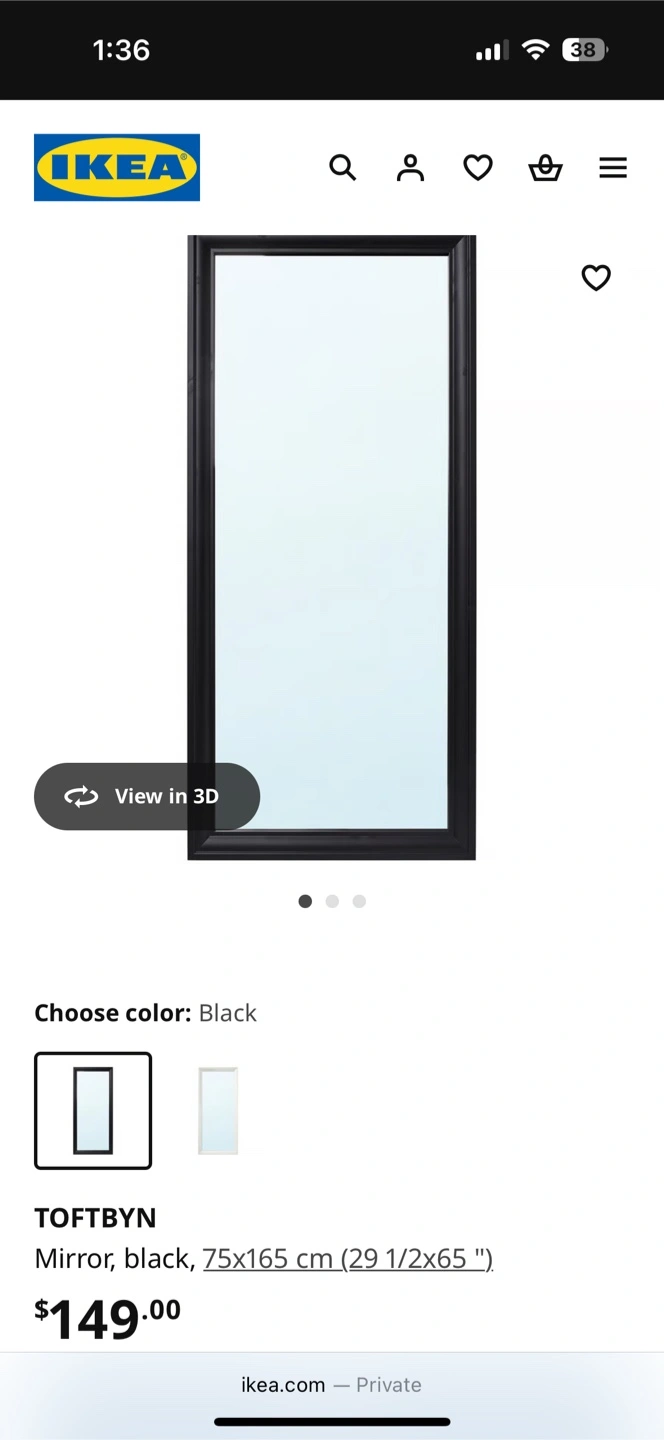
Task: Open the 75x165 cm size link
Action: tap(348, 1258)
